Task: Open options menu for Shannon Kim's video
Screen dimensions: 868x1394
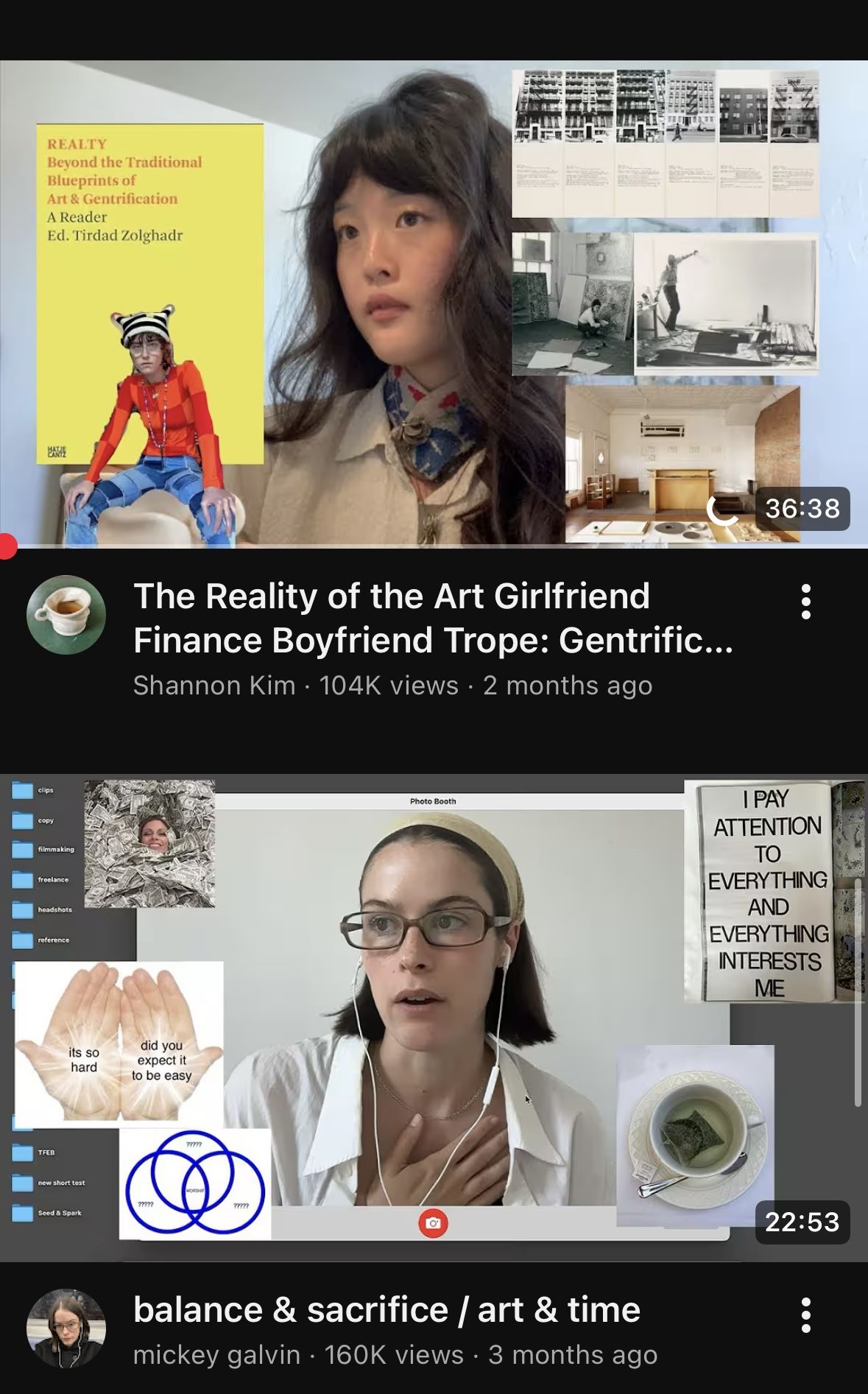Action: [x=806, y=602]
